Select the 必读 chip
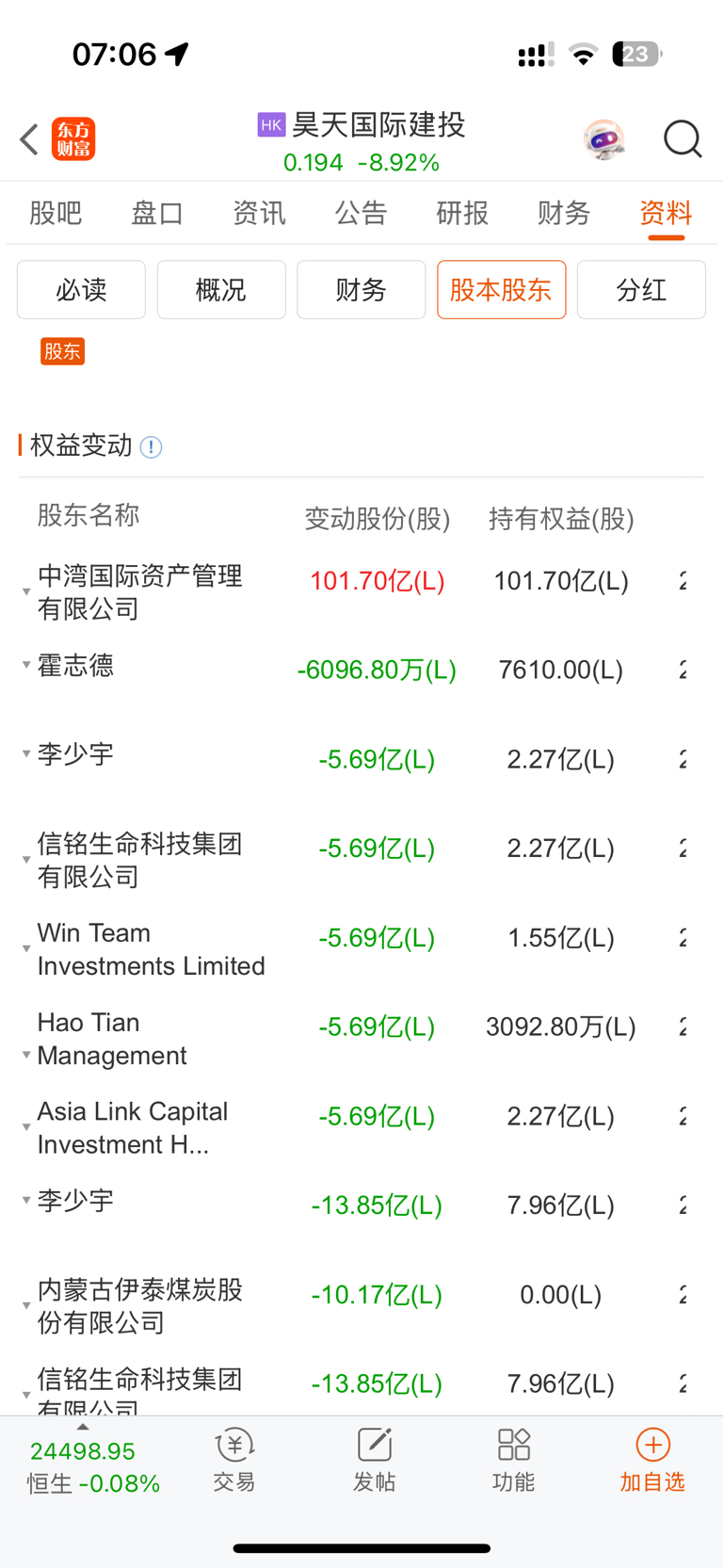Viewport: 724px width, 1568px height. point(81,290)
